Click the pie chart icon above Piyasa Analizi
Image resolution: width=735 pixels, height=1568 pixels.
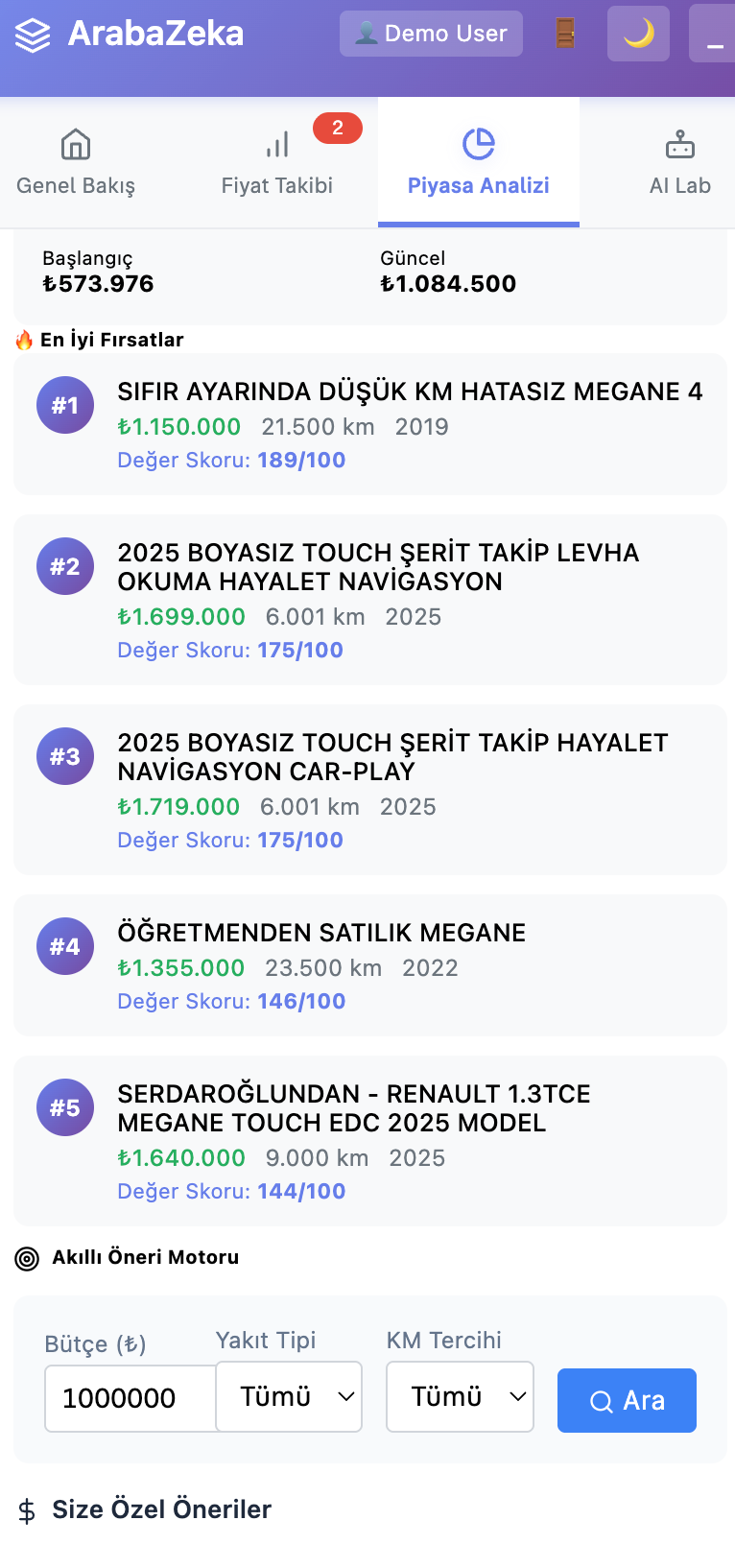(478, 142)
